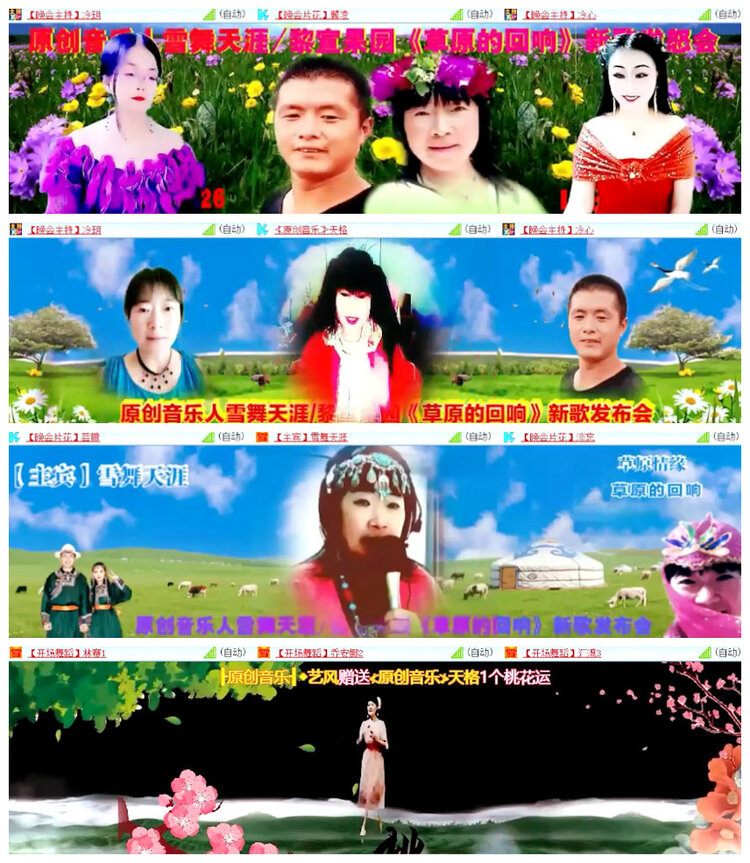Open the (自动) quality selector in 雪舞天涯's window
750x863 pixels.
tap(478, 440)
